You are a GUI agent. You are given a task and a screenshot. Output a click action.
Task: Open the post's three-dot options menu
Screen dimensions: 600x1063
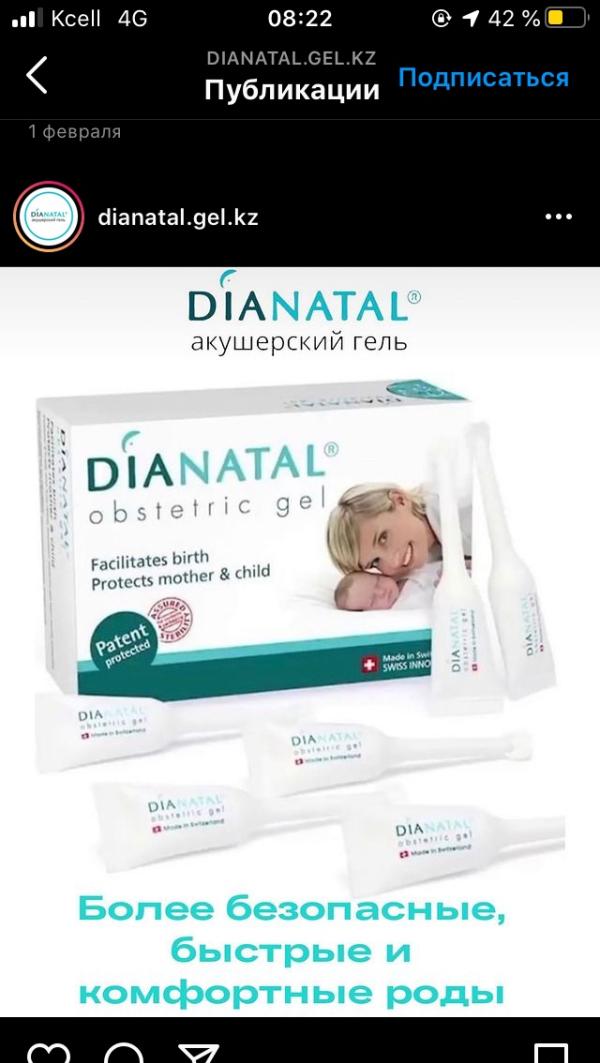557,216
